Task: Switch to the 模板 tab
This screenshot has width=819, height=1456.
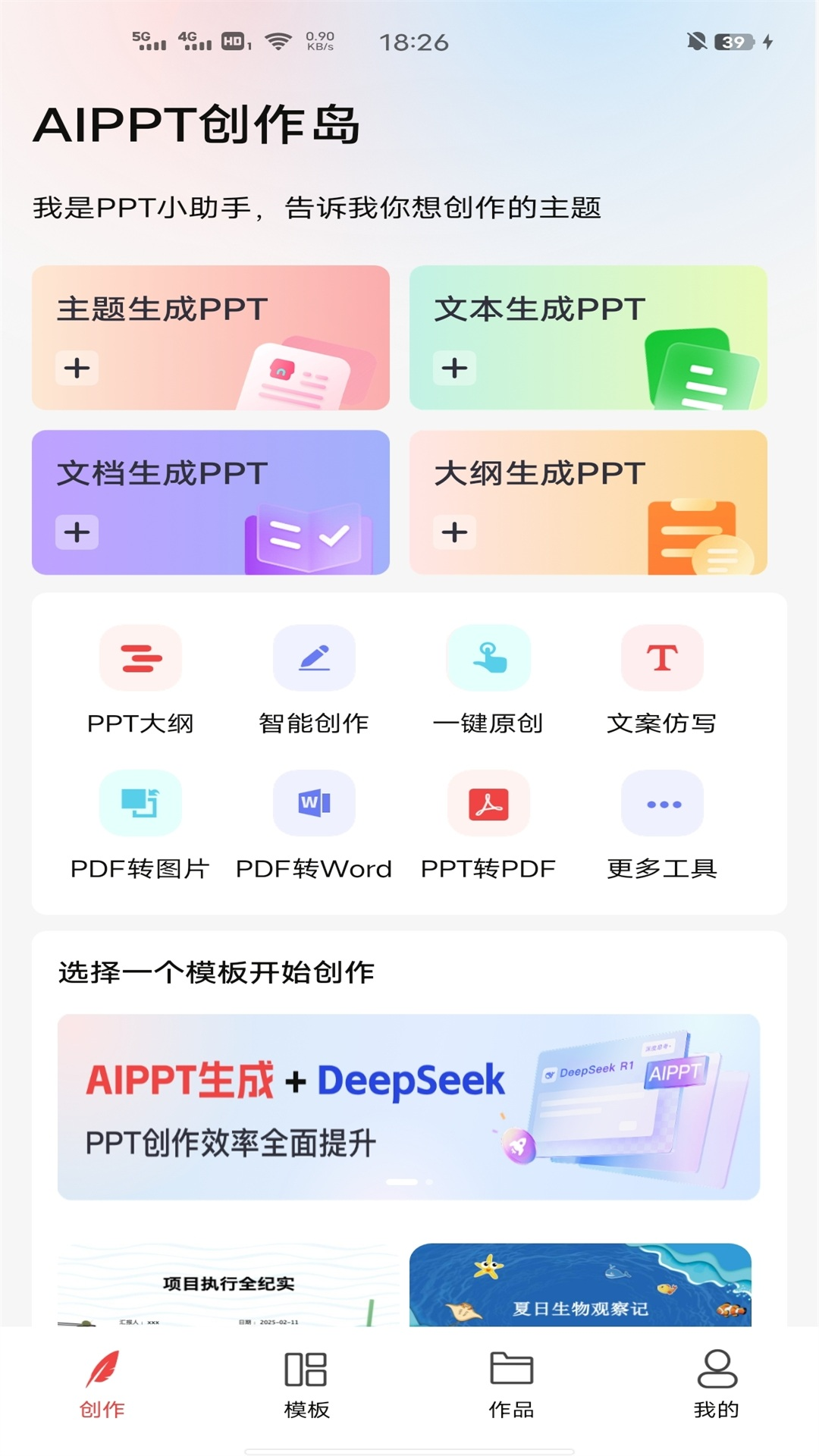Action: (x=306, y=1385)
